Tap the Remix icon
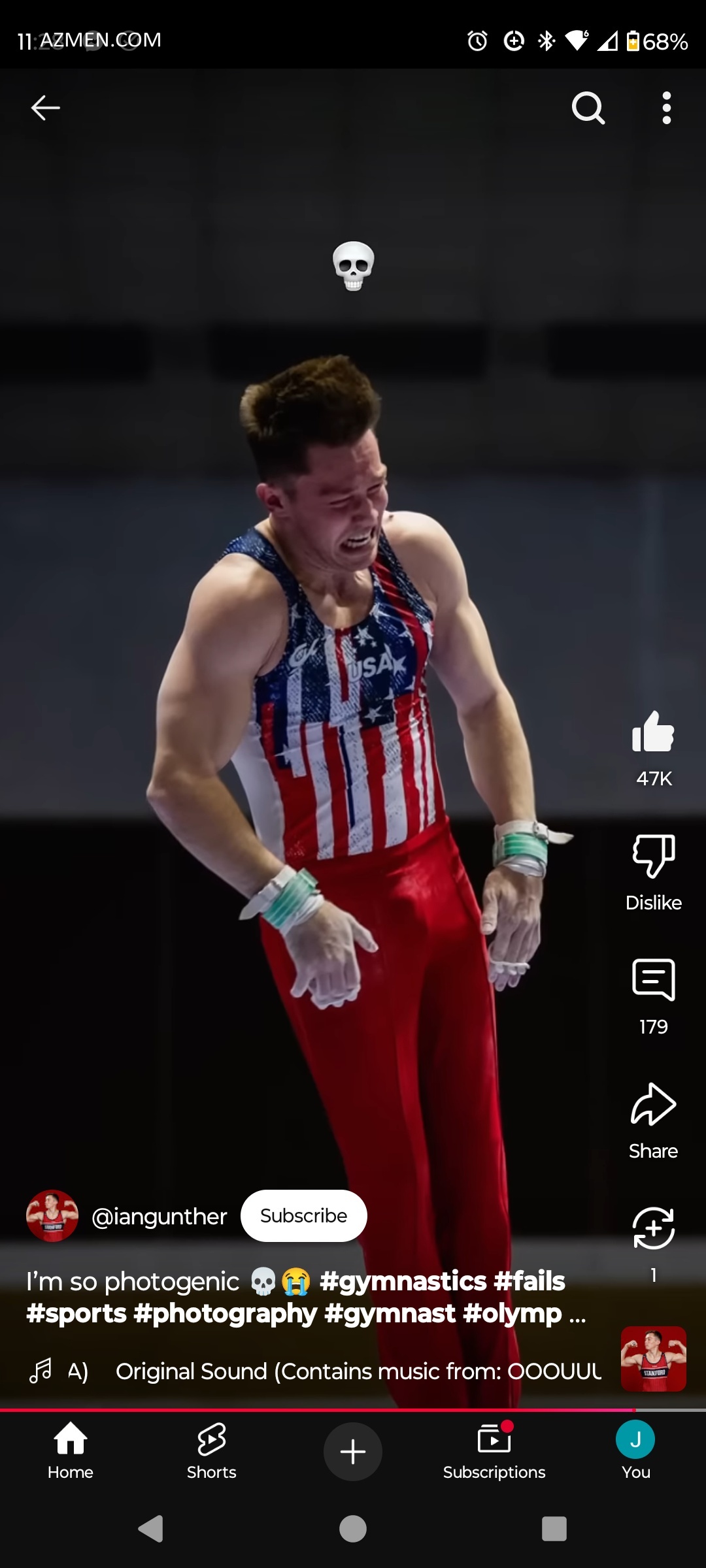 [653, 1229]
